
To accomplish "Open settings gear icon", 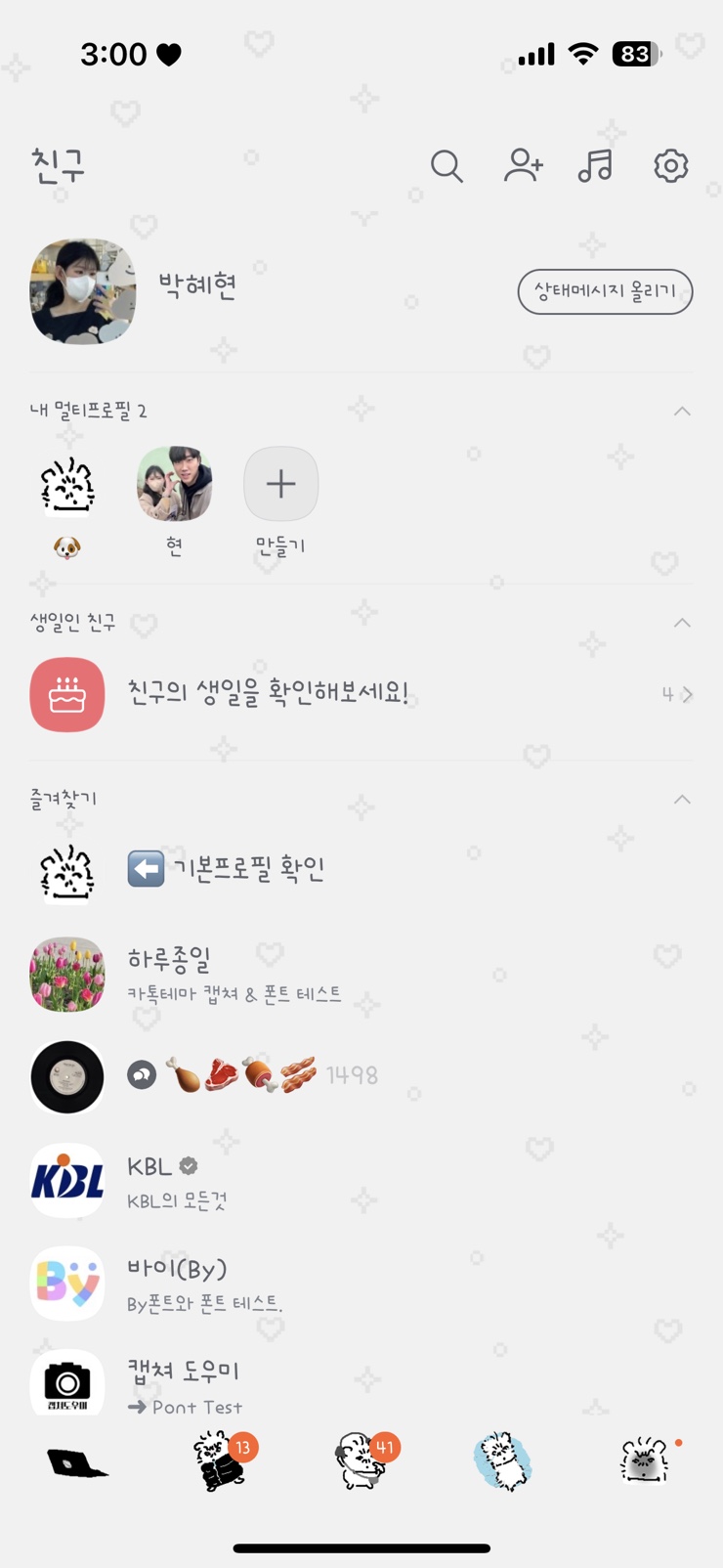I will pyautogui.click(x=670, y=166).
